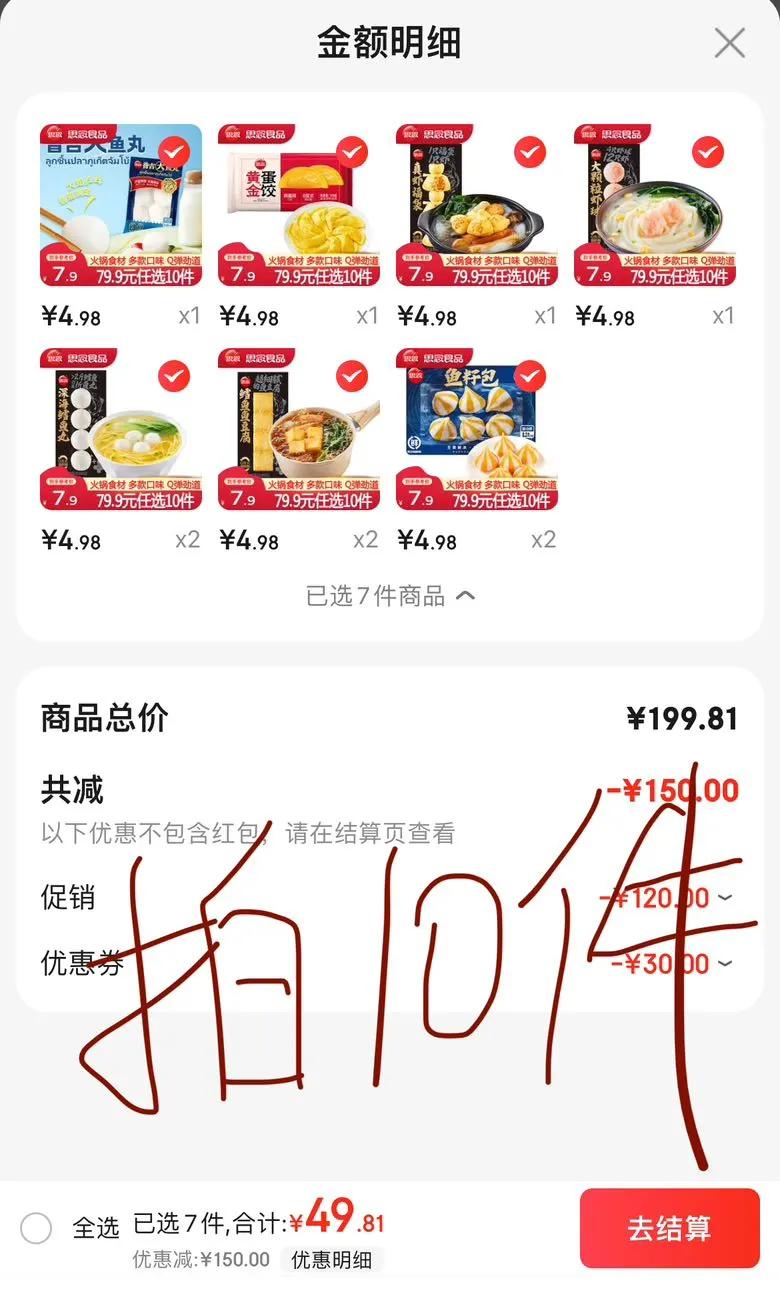Deselect the 鱼籽包 item
This screenshot has width=780, height=1297.
point(530,376)
